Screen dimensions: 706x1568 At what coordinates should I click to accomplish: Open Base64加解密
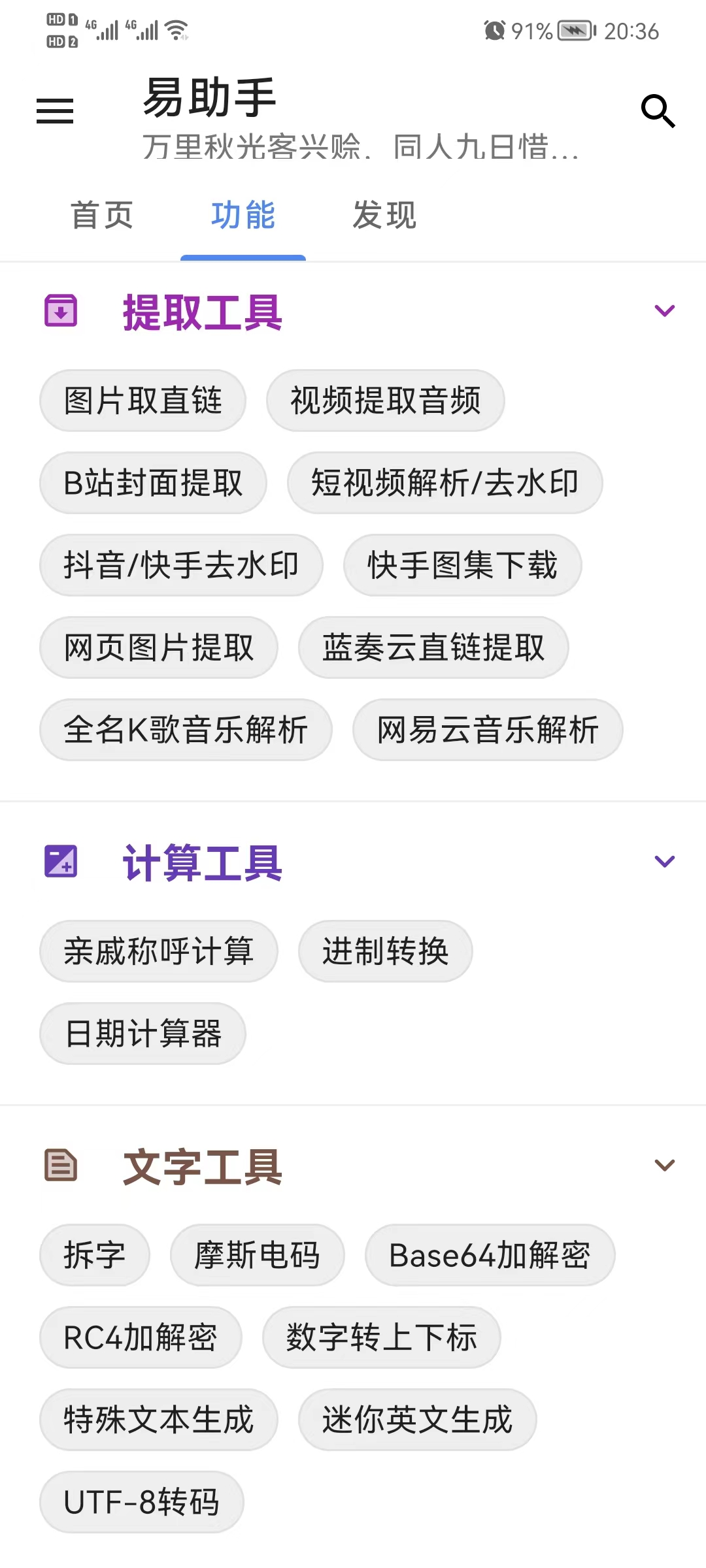point(490,1255)
